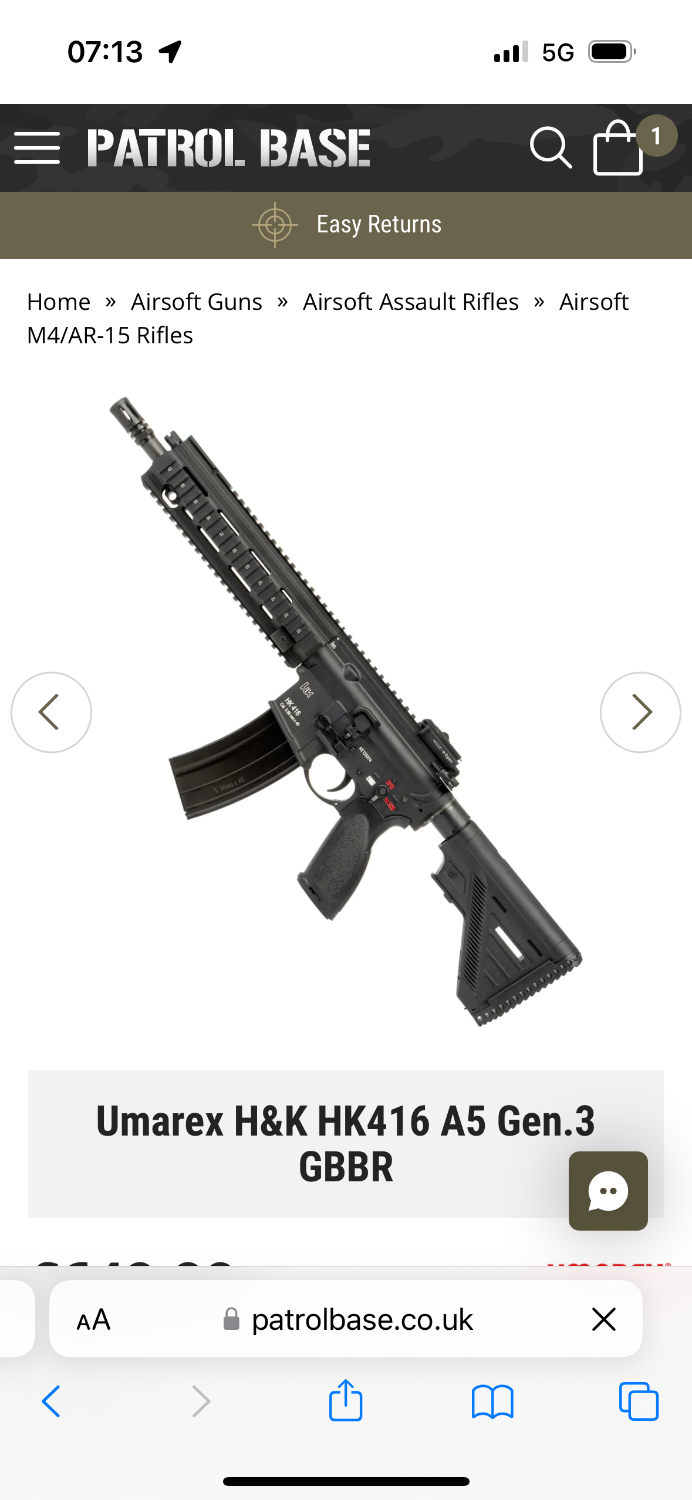Open the HK416 product image
692x1500 pixels.
345,710
